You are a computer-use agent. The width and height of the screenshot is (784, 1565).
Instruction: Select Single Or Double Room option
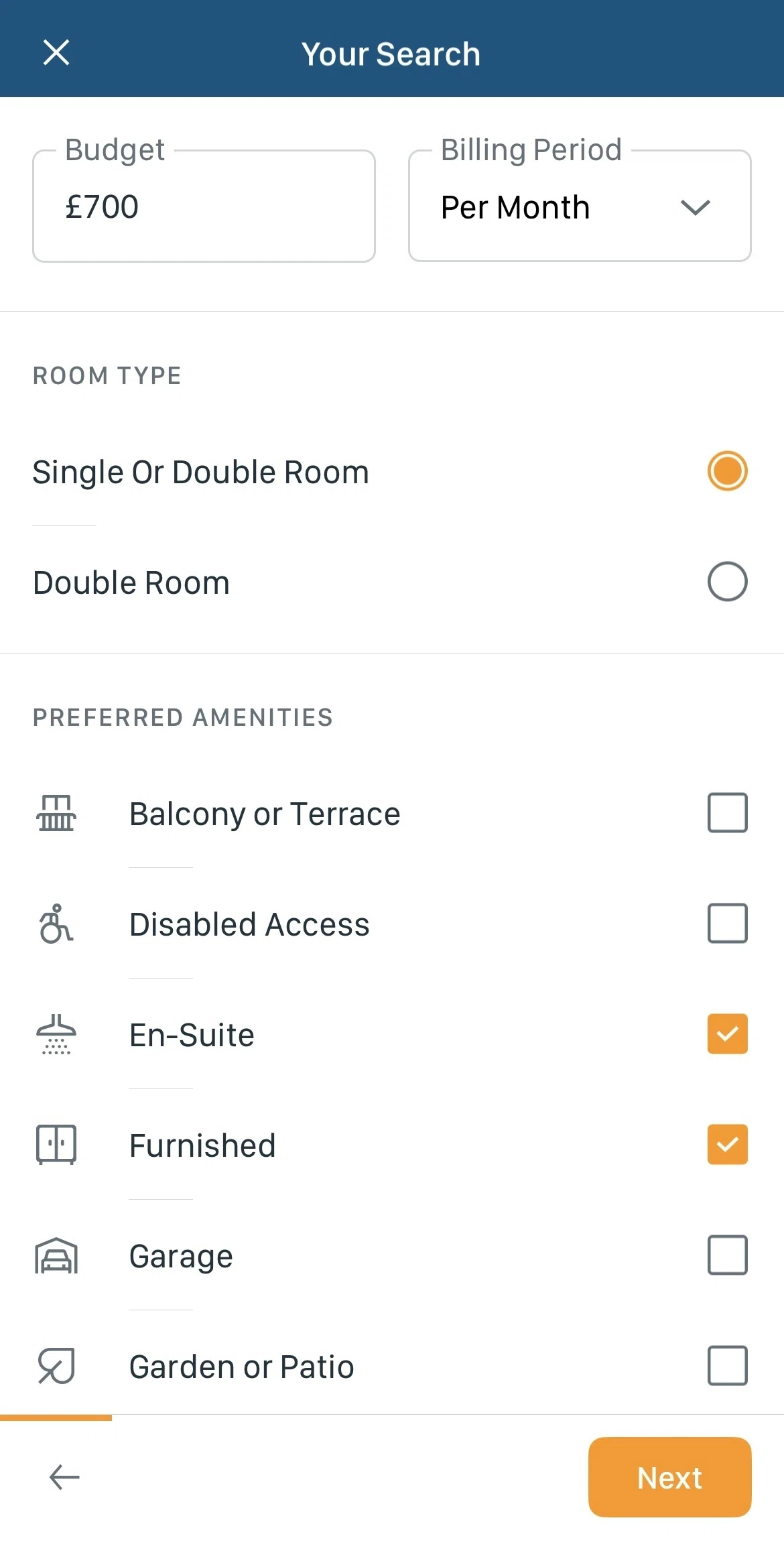click(x=727, y=471)
